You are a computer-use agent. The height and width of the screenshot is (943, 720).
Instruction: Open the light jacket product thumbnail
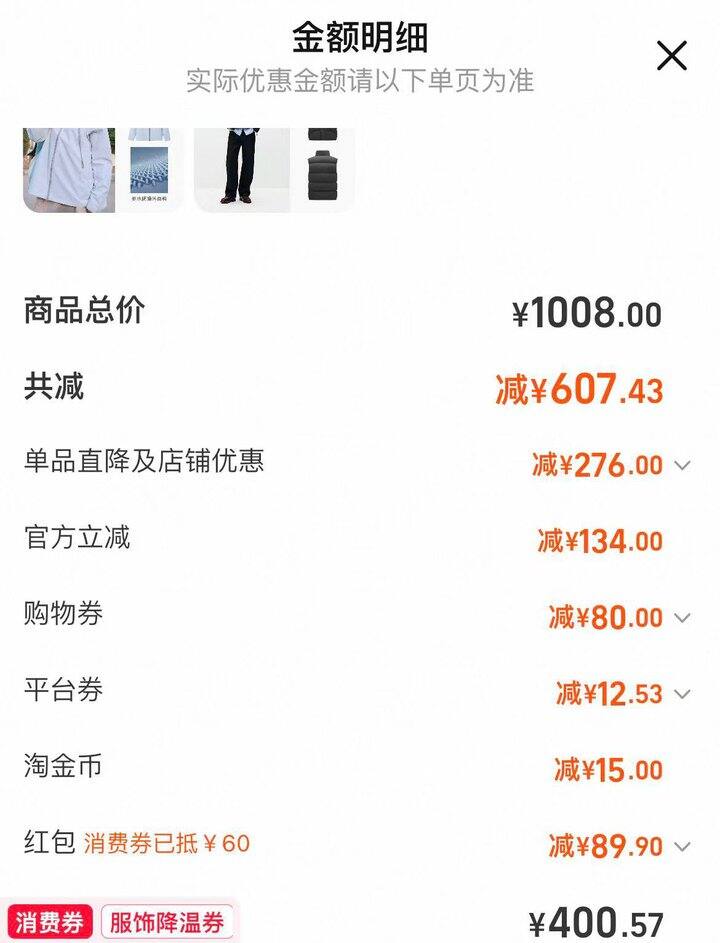click(x=70, y=168)
